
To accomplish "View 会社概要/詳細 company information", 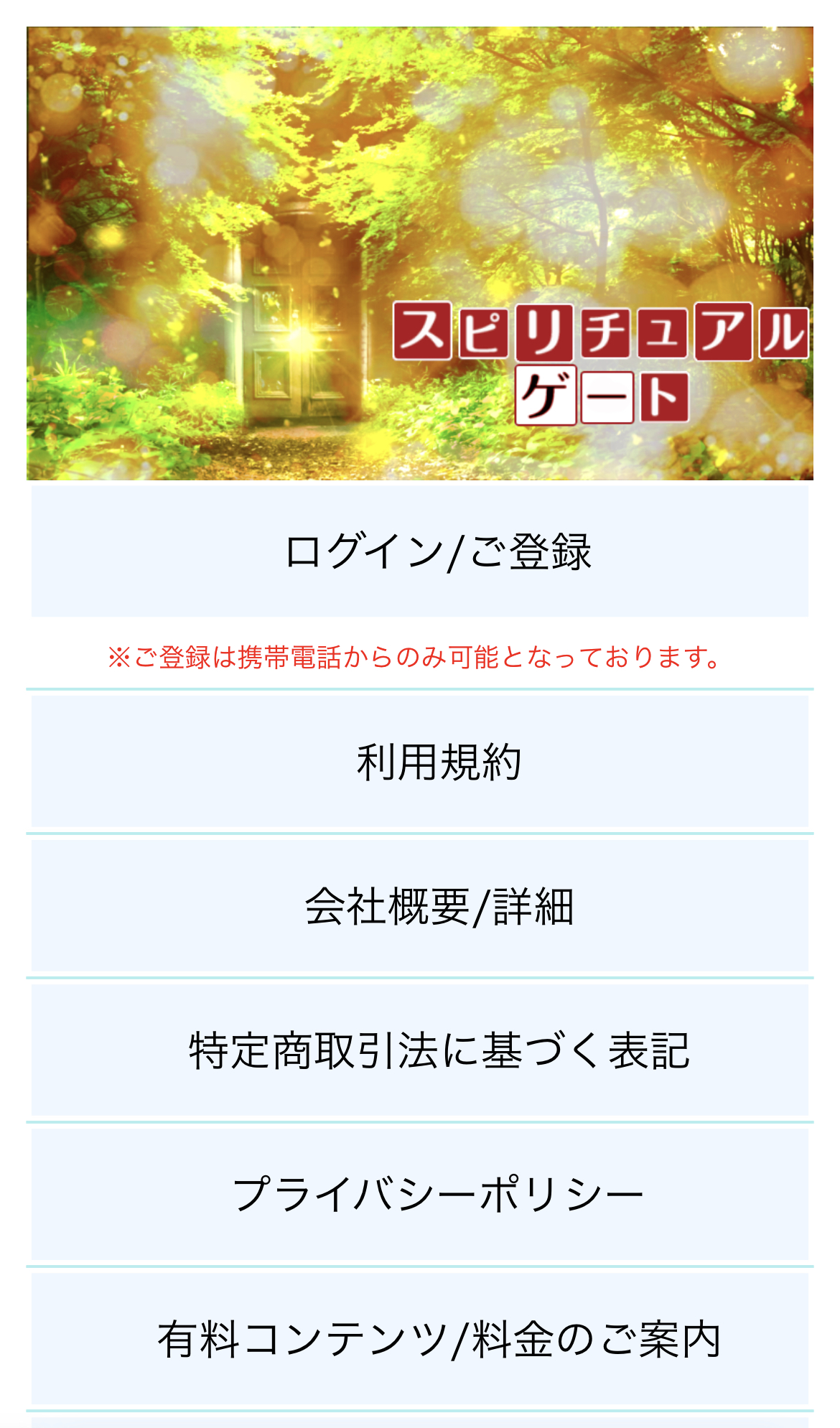I will tap(420, 906).
